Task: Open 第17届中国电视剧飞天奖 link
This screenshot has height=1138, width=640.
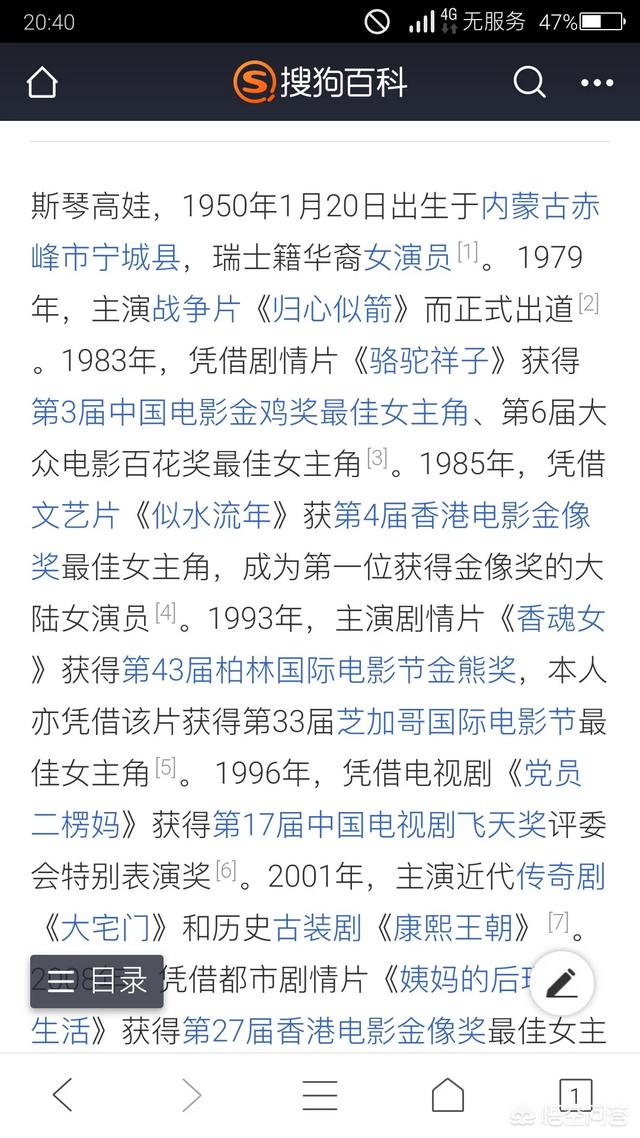Action: (x=378, y=824)
